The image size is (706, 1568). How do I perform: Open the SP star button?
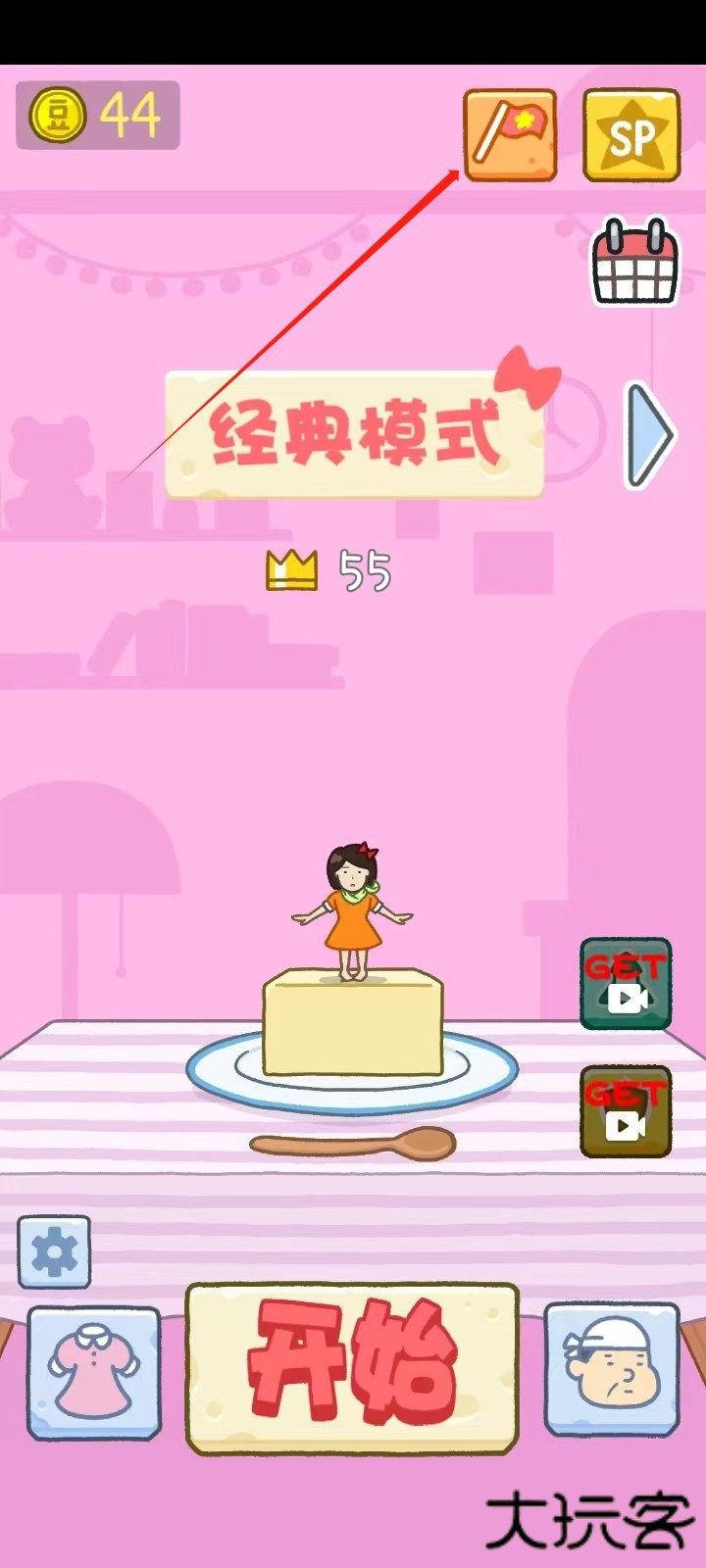tap(631, 135)
